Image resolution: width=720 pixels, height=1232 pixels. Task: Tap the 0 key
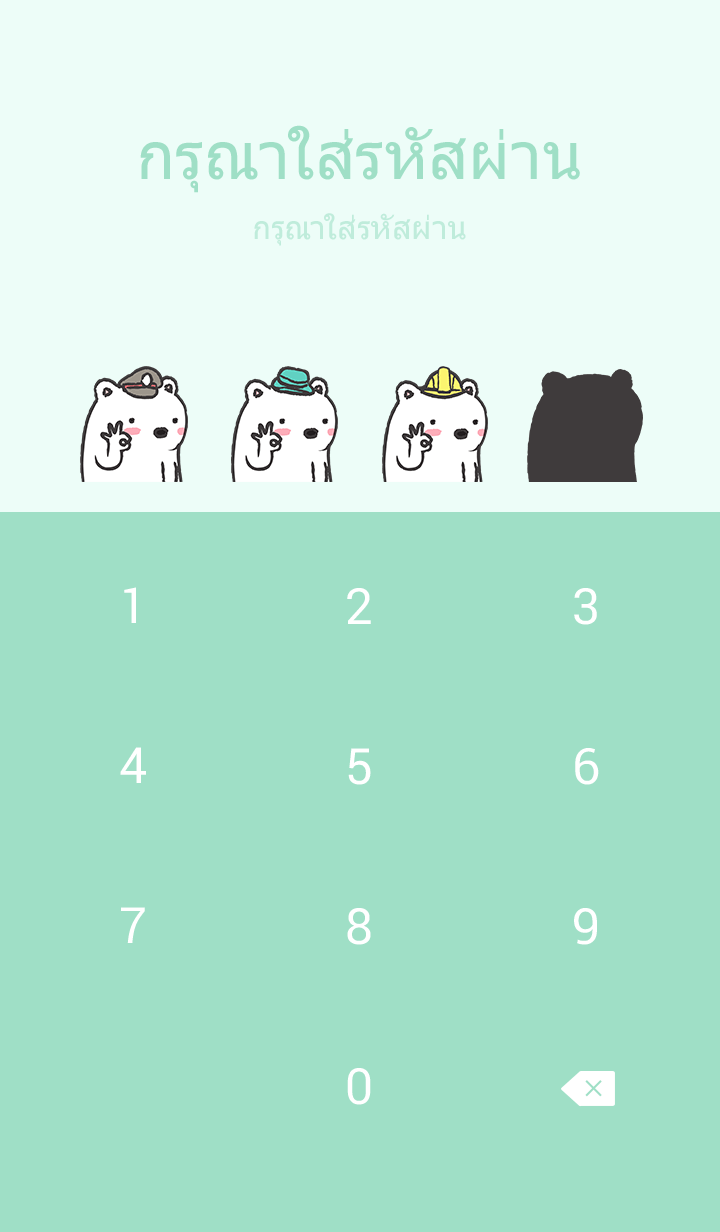359,1087
